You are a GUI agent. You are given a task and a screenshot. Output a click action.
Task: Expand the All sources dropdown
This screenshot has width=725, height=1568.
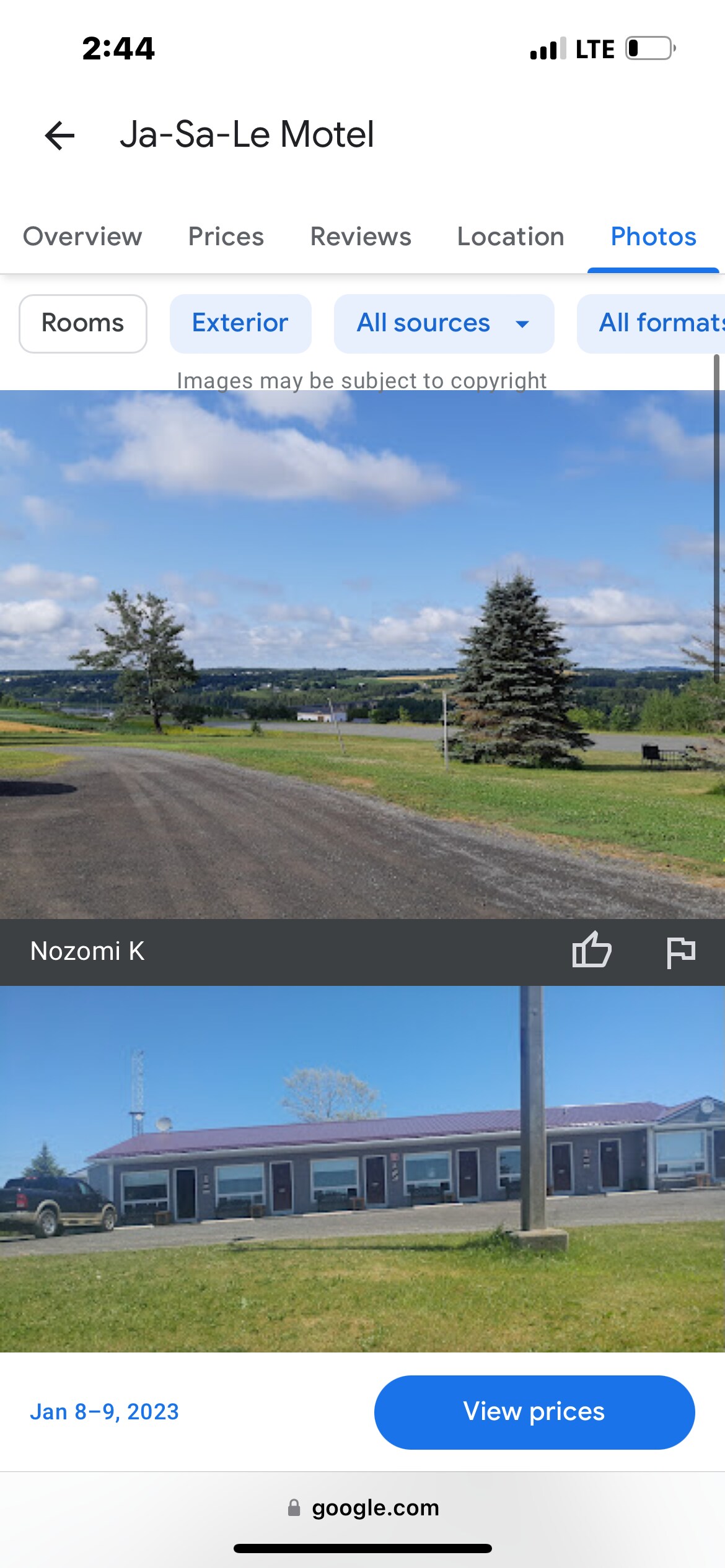click(x=443, y=323)
